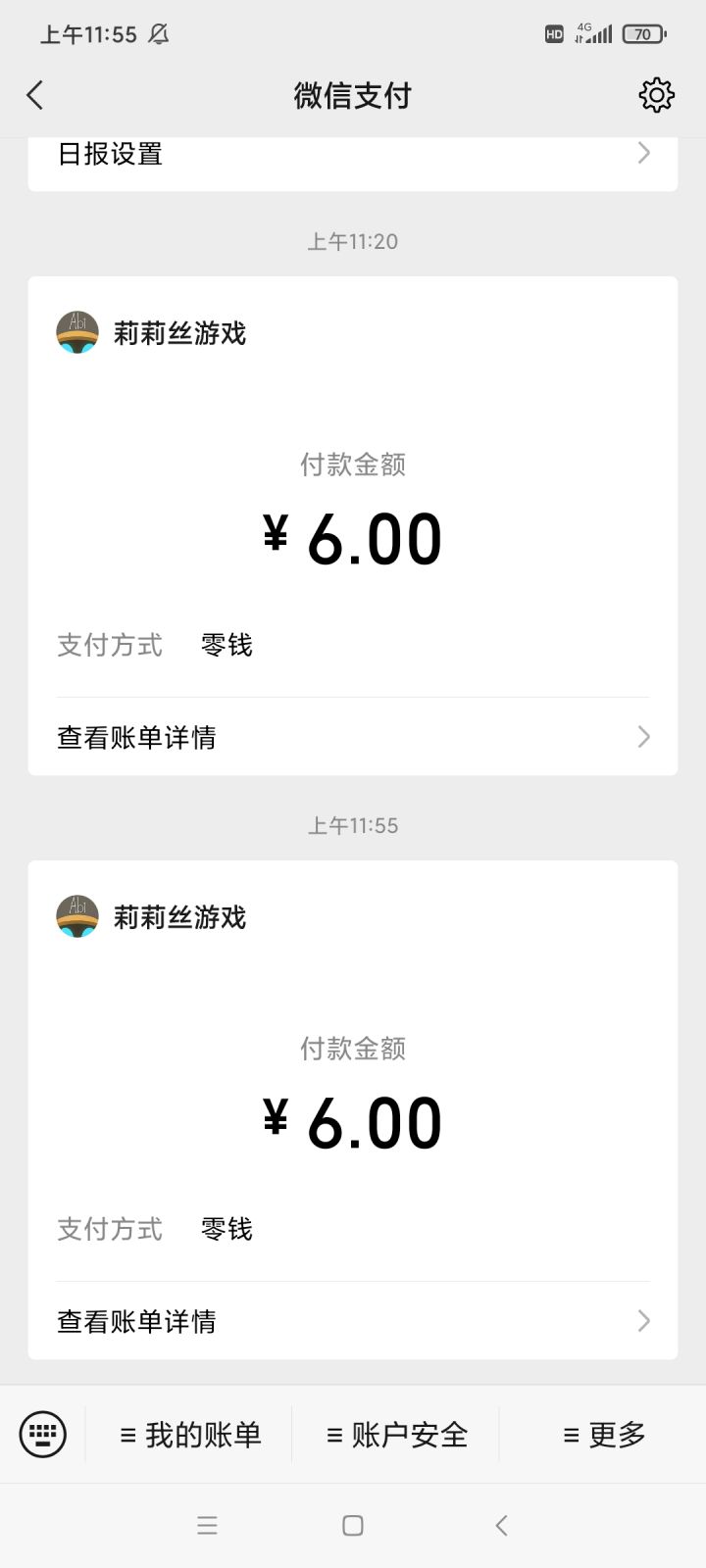Screen dimensions: 706x1568
Task: Open bill details chevron on the 11:20 payment
Action: tap(643, 736)
